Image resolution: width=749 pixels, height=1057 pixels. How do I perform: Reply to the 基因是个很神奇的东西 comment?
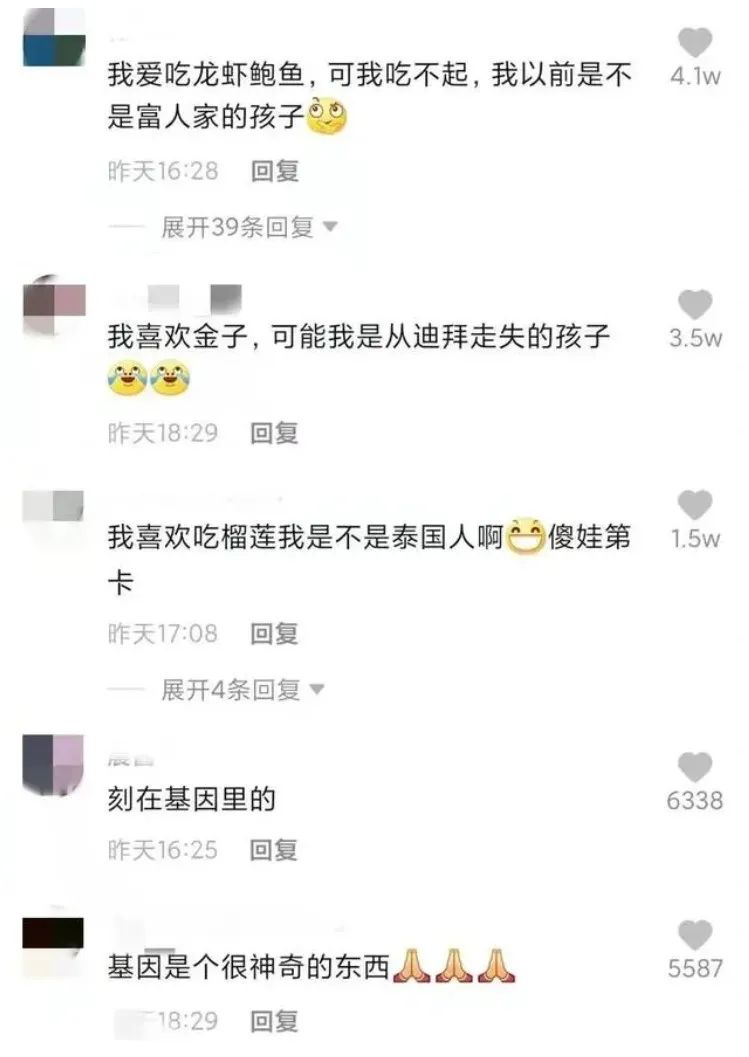274,1021
